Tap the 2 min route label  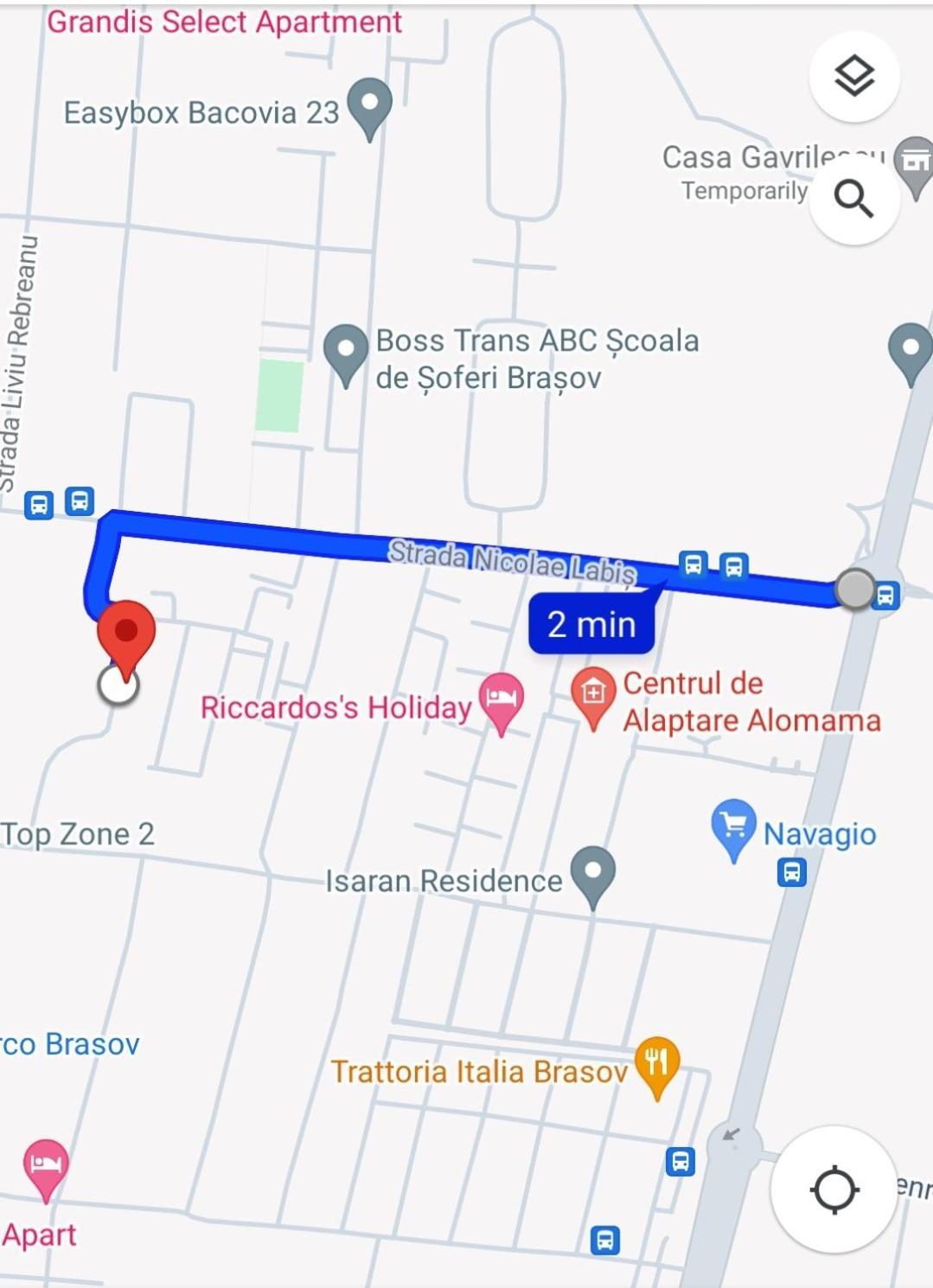(591, 623)
